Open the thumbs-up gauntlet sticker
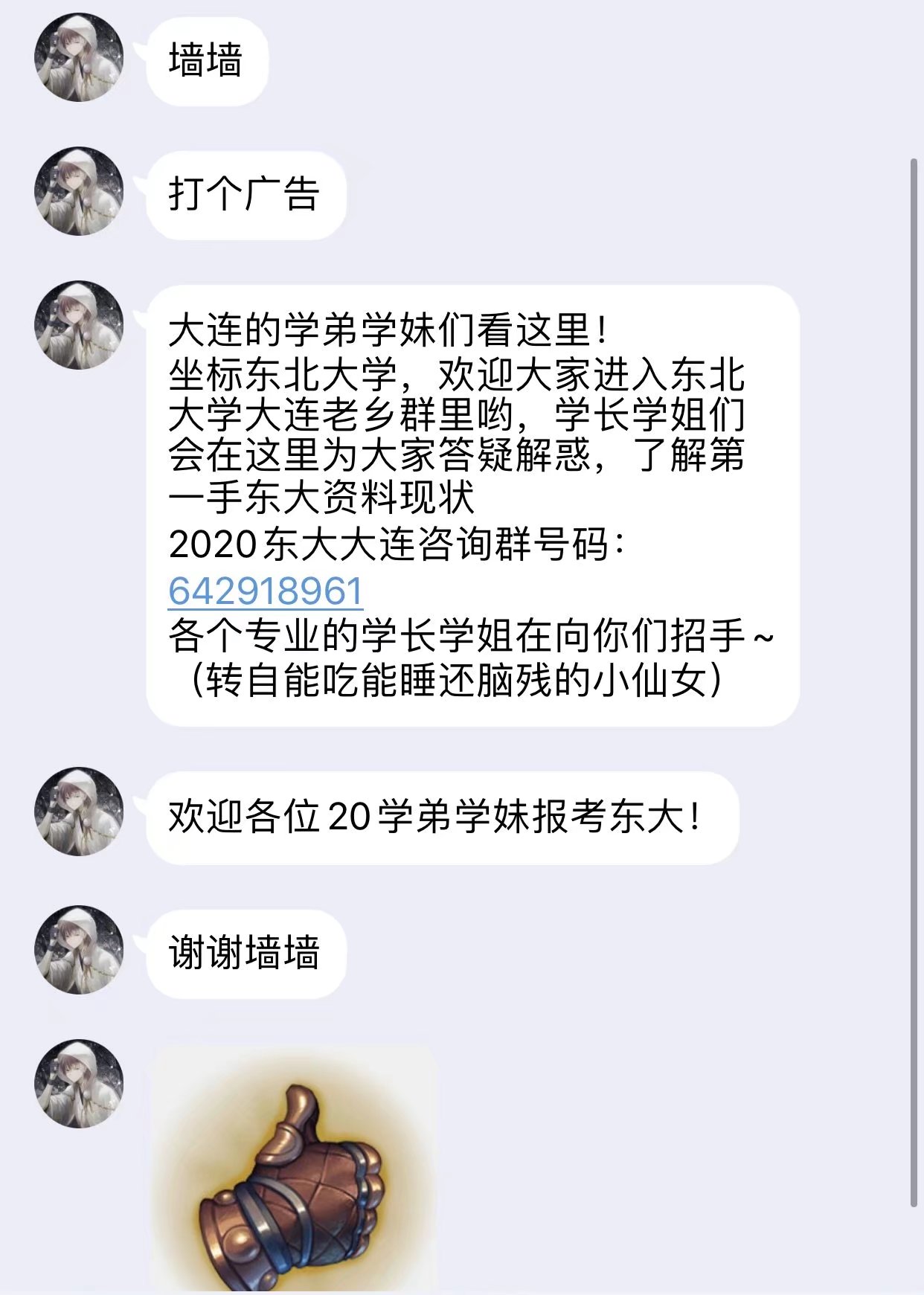 tap(294, 1168)
